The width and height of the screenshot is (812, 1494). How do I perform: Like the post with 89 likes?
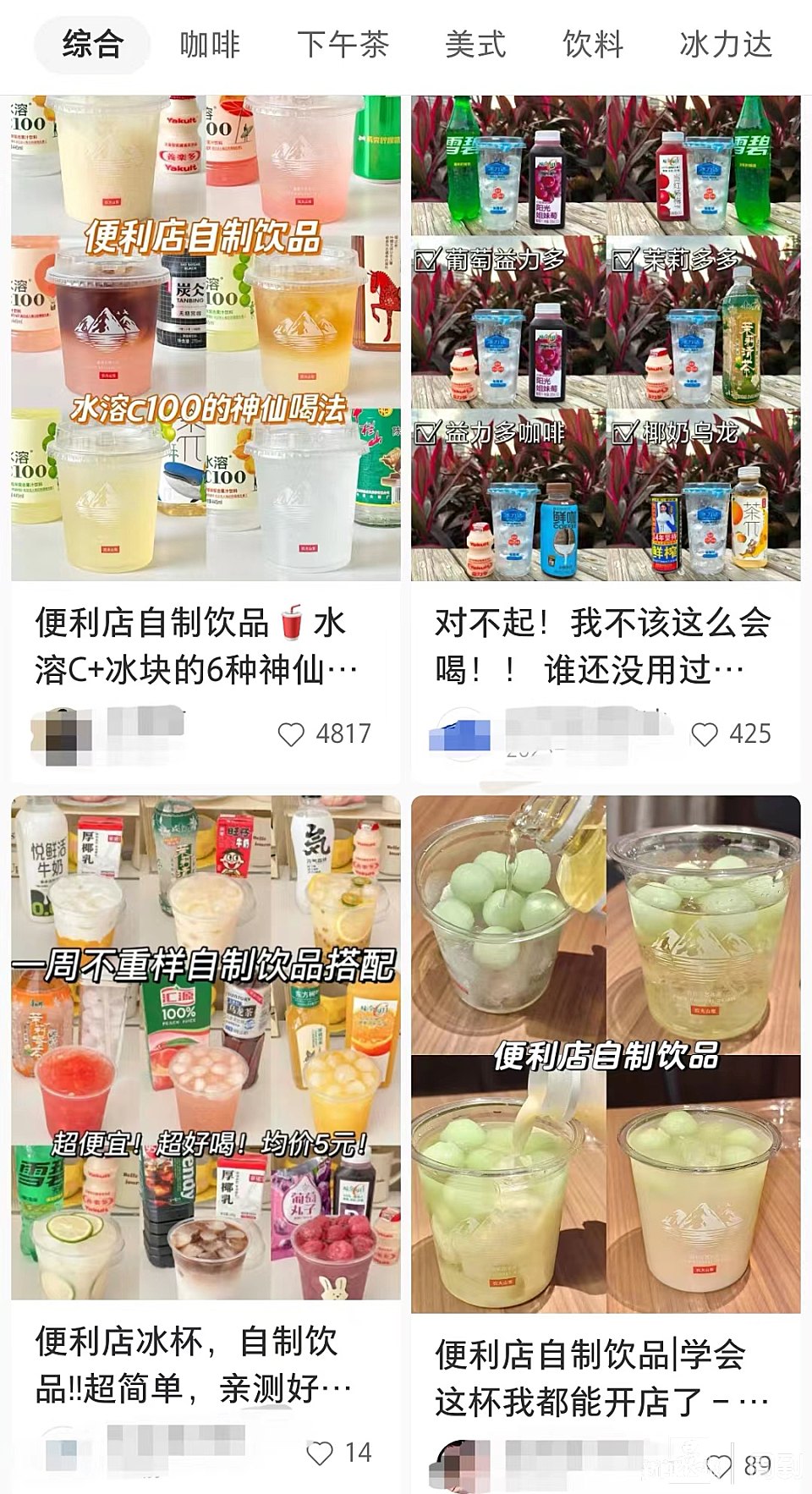coord(717,1465)
